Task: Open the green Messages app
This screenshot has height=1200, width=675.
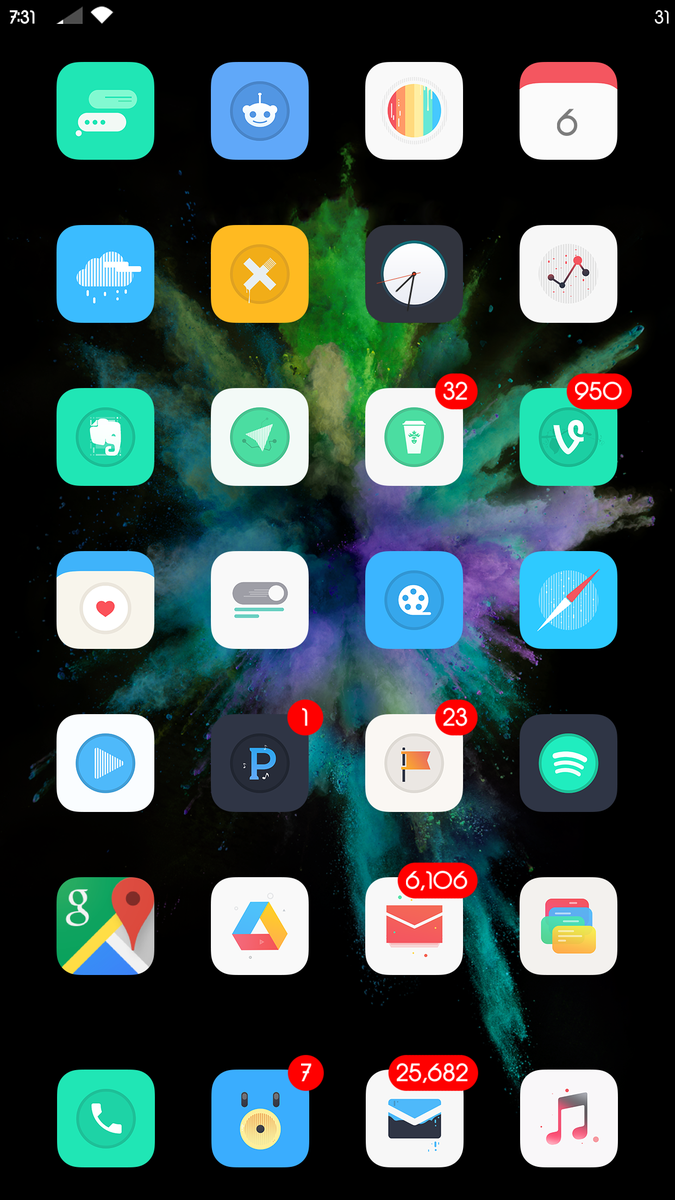Action: [x=105, y=111]
